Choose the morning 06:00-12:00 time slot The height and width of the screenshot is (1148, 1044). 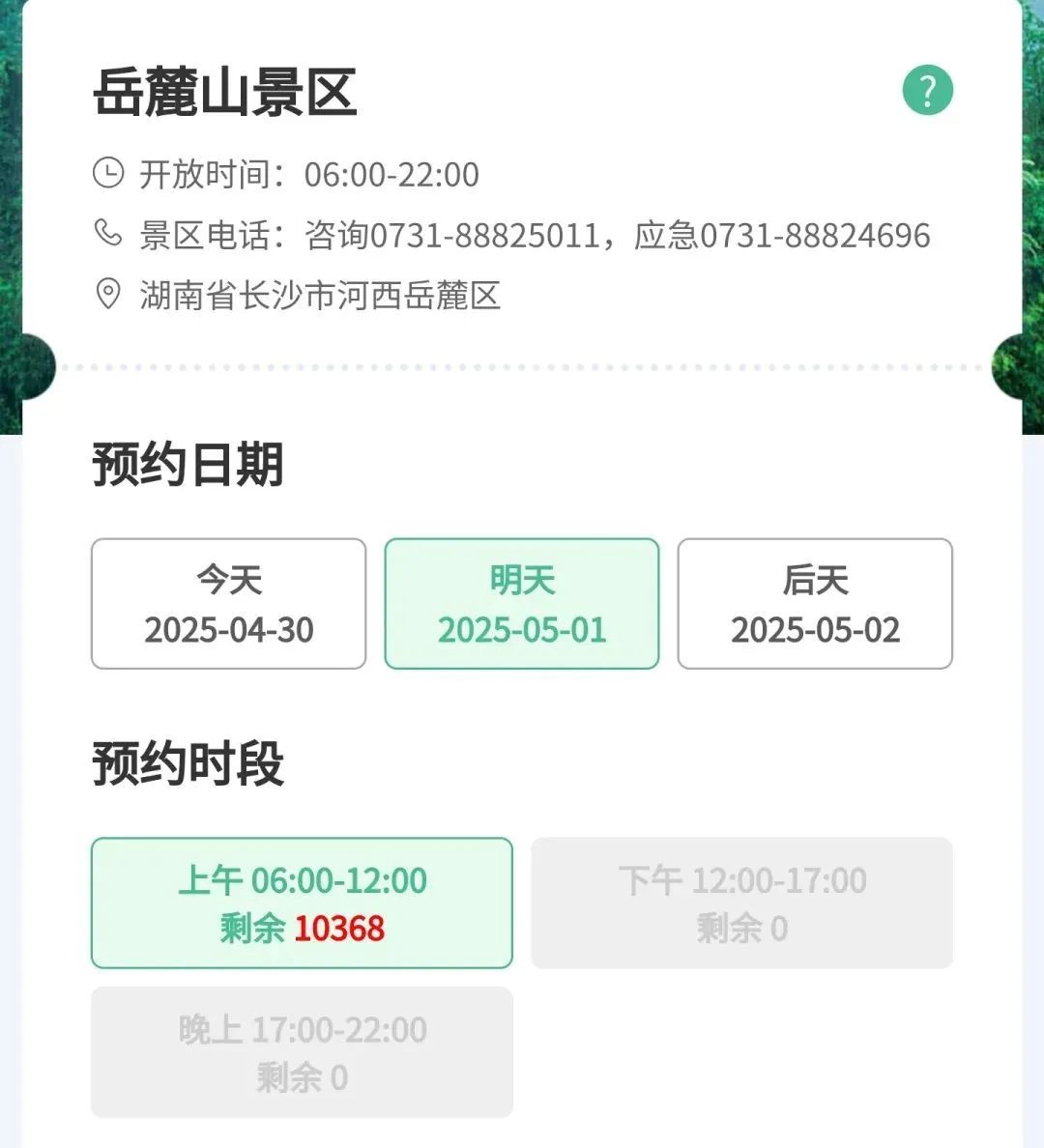[x=301, y=902]
